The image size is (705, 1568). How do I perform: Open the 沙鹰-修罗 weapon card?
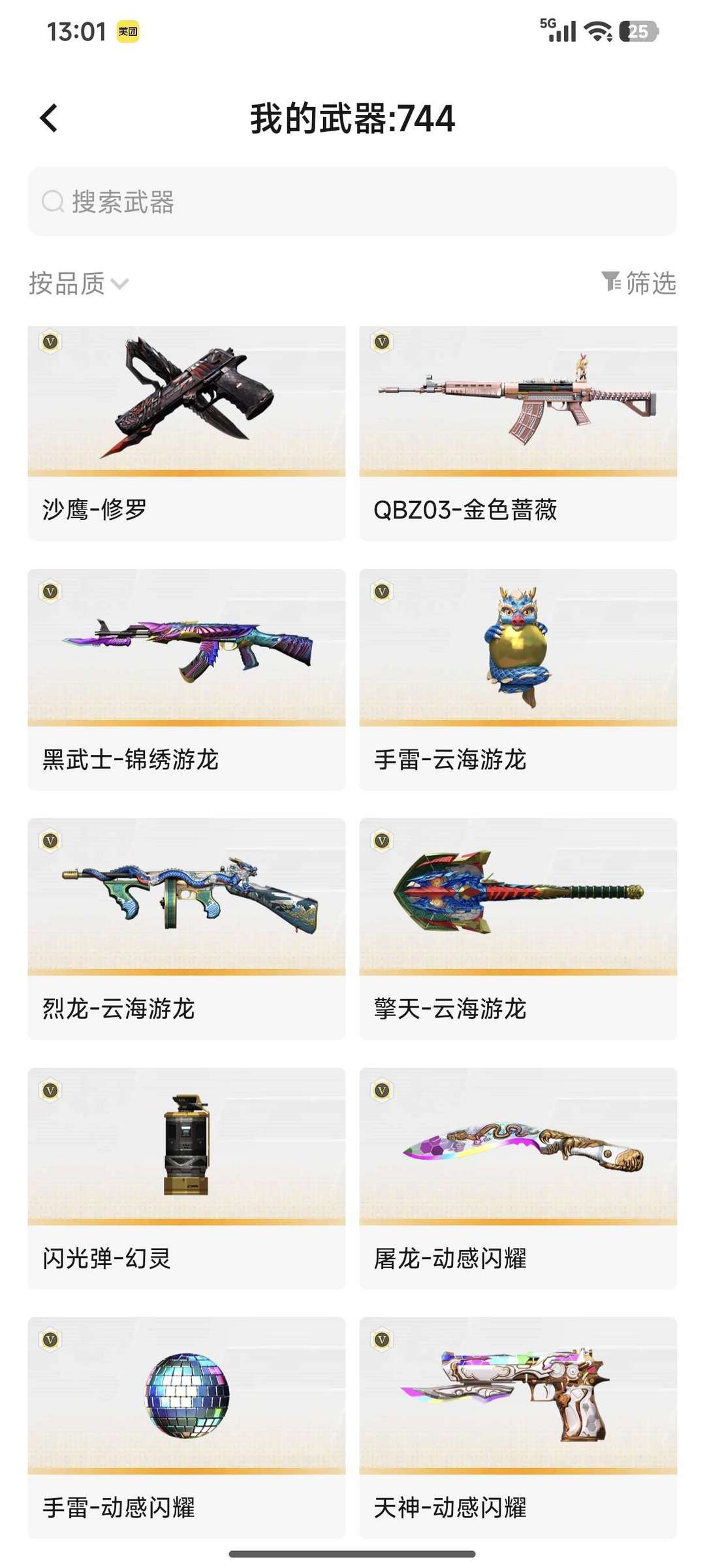187,432
